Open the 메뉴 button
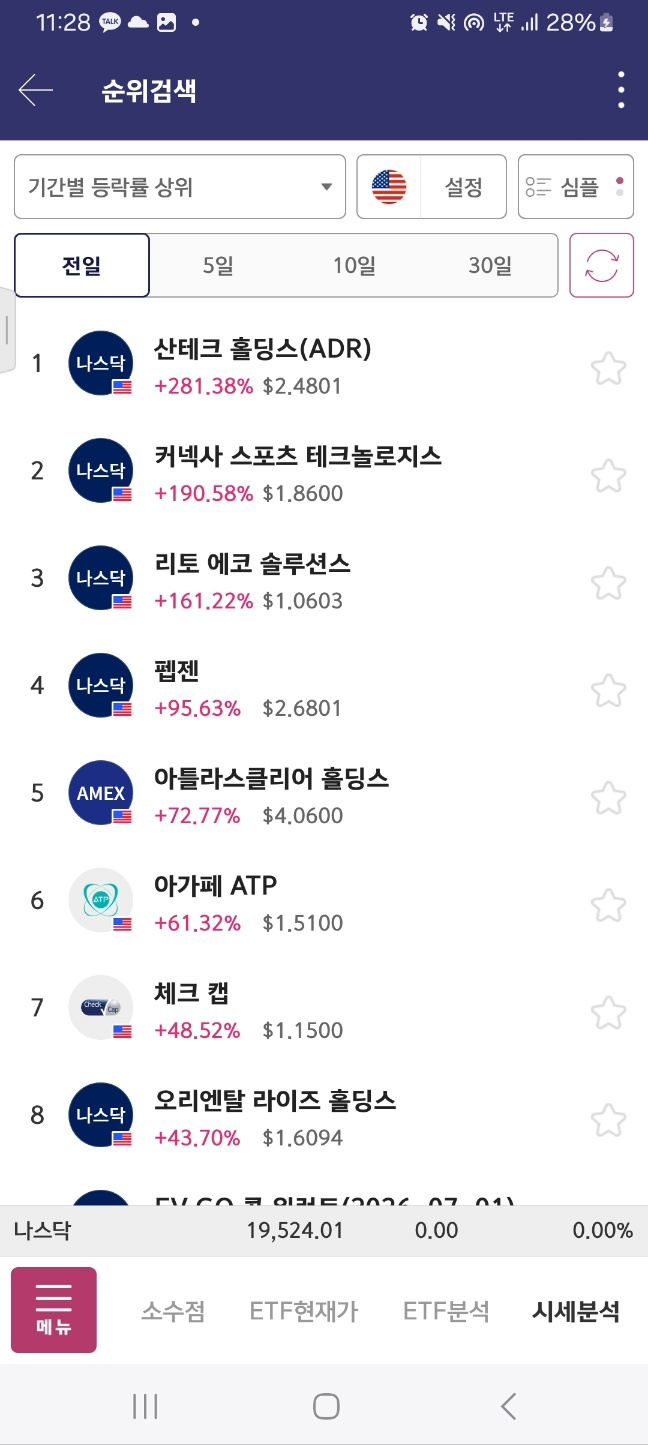Viewport: 648px width, 1445px height. pos(54,1310)
